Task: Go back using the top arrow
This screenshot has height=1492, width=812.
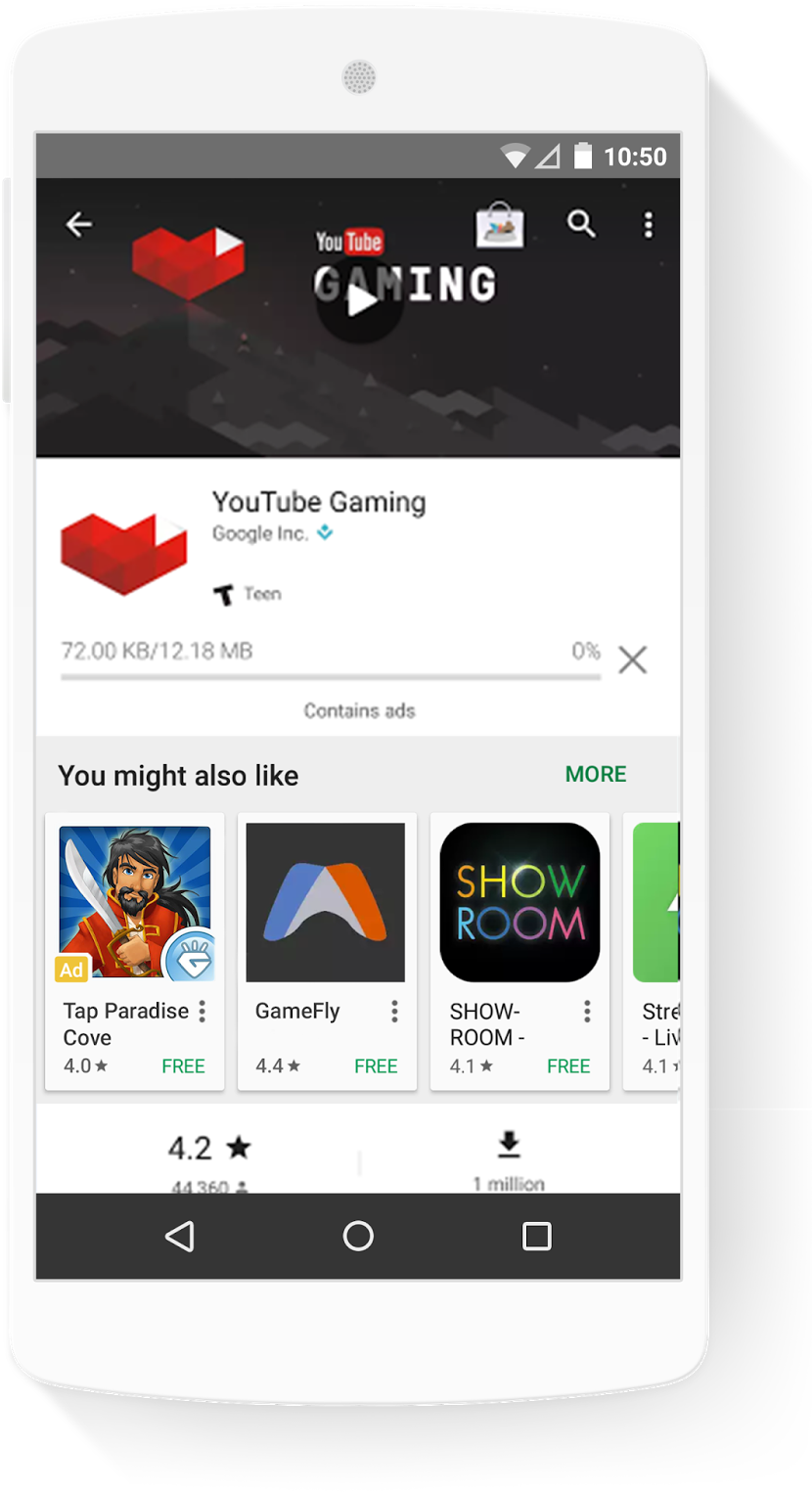Action: point(79,225)
